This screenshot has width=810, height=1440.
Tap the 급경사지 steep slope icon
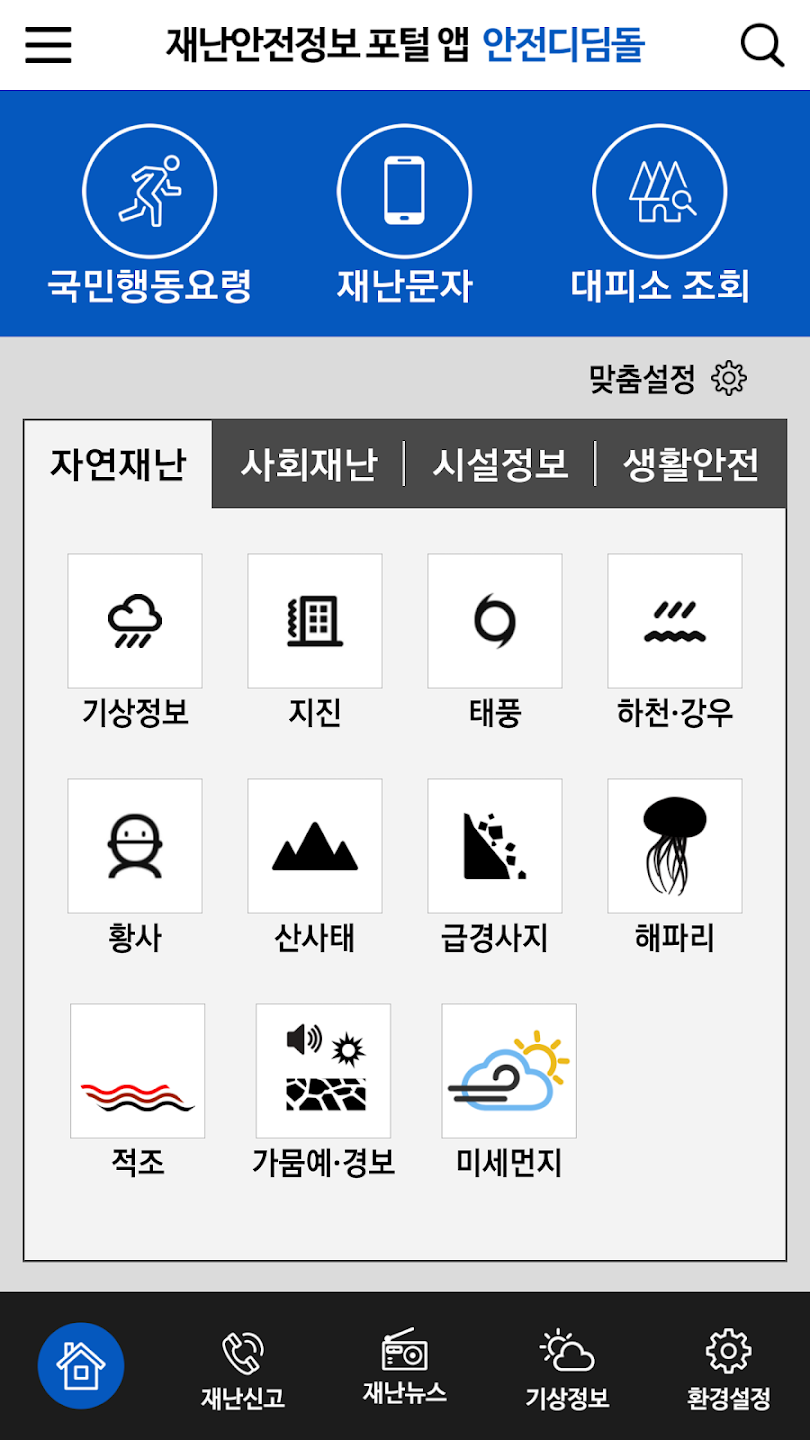[494, 845]
